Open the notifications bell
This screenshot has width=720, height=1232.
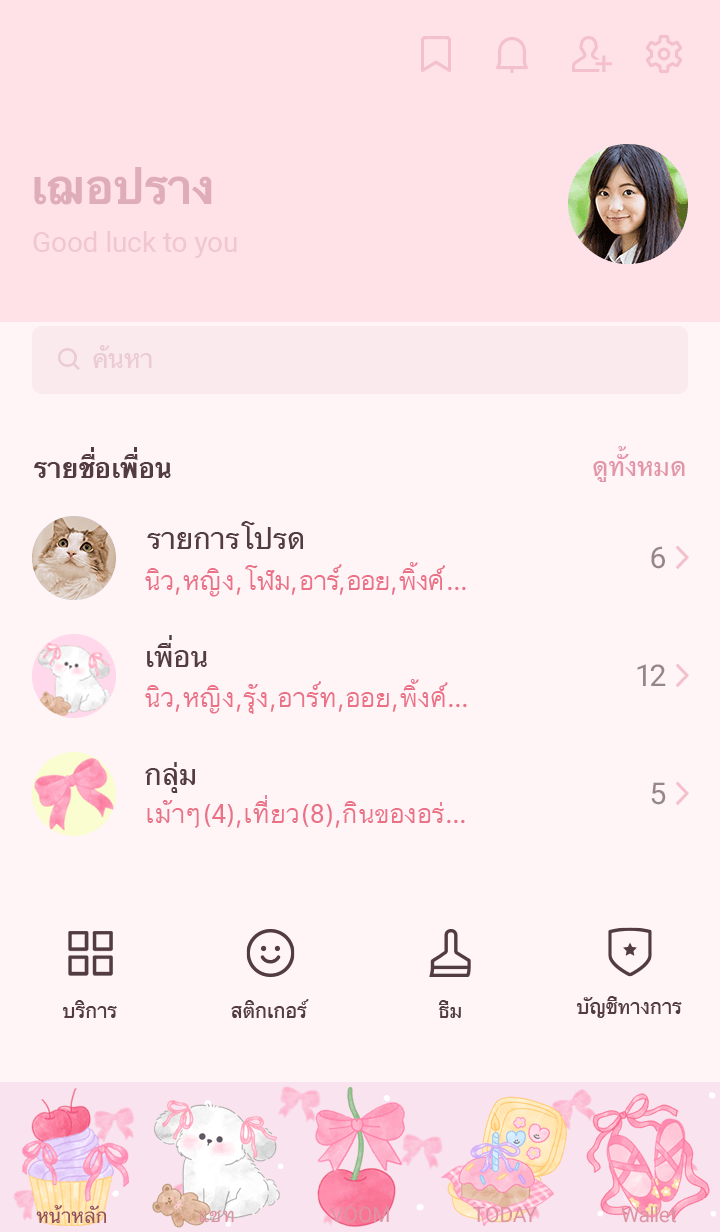click(512, 55)
